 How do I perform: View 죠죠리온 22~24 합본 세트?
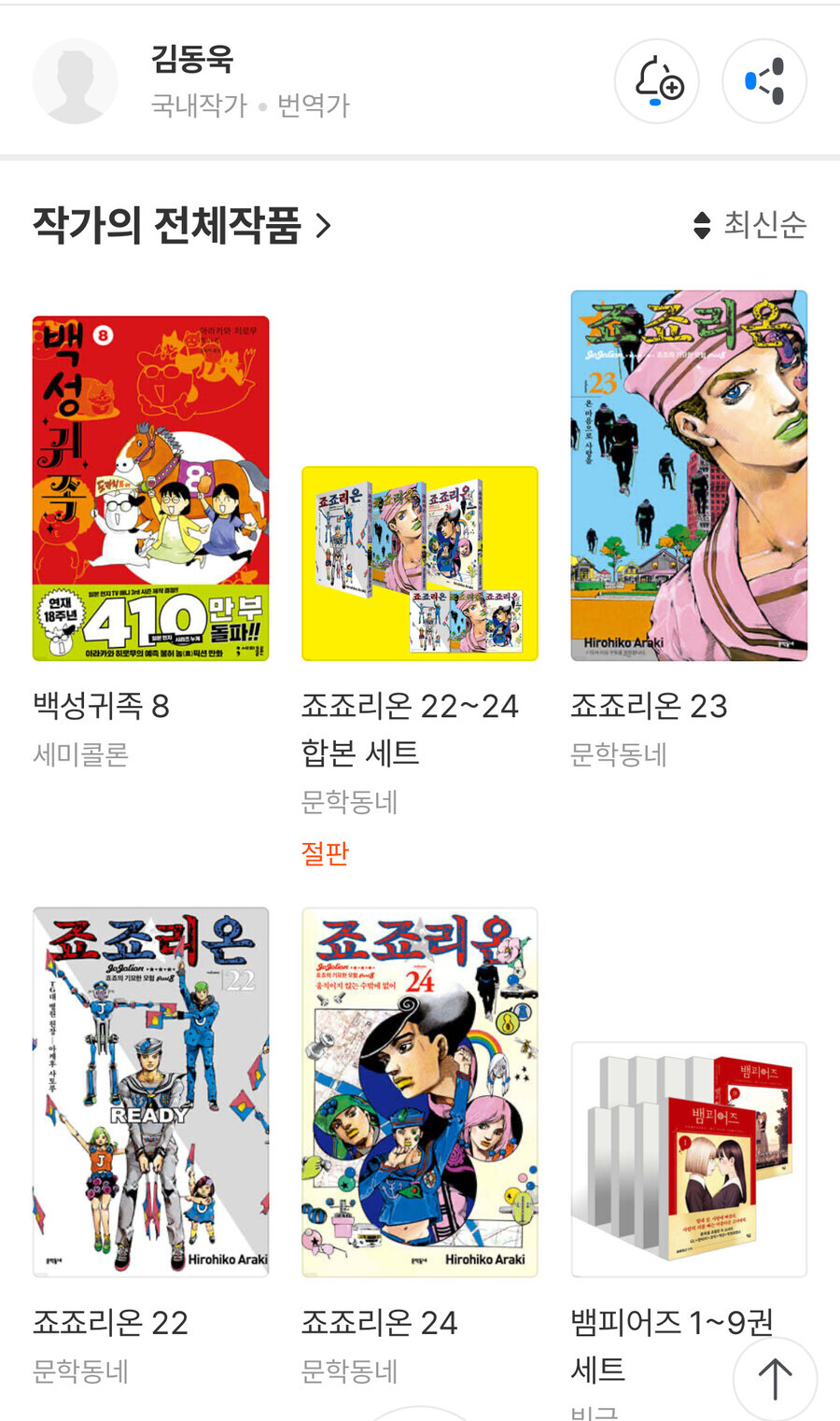click(420, 564)
